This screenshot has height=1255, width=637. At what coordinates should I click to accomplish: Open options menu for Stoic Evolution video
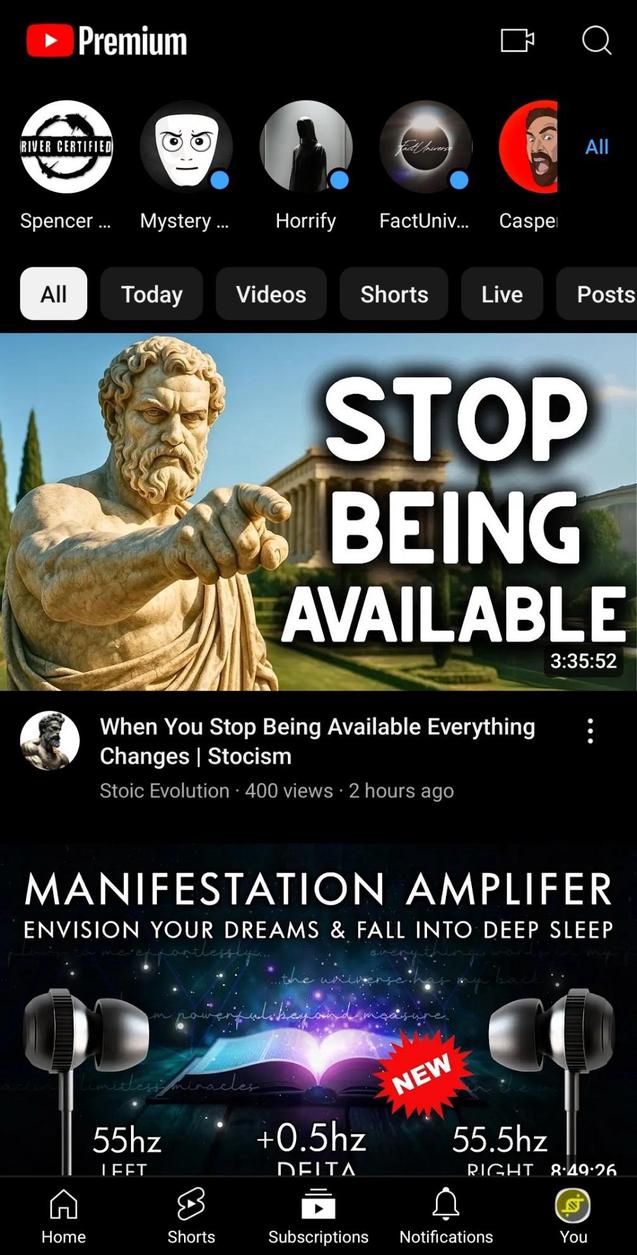[x=590, y=731]
